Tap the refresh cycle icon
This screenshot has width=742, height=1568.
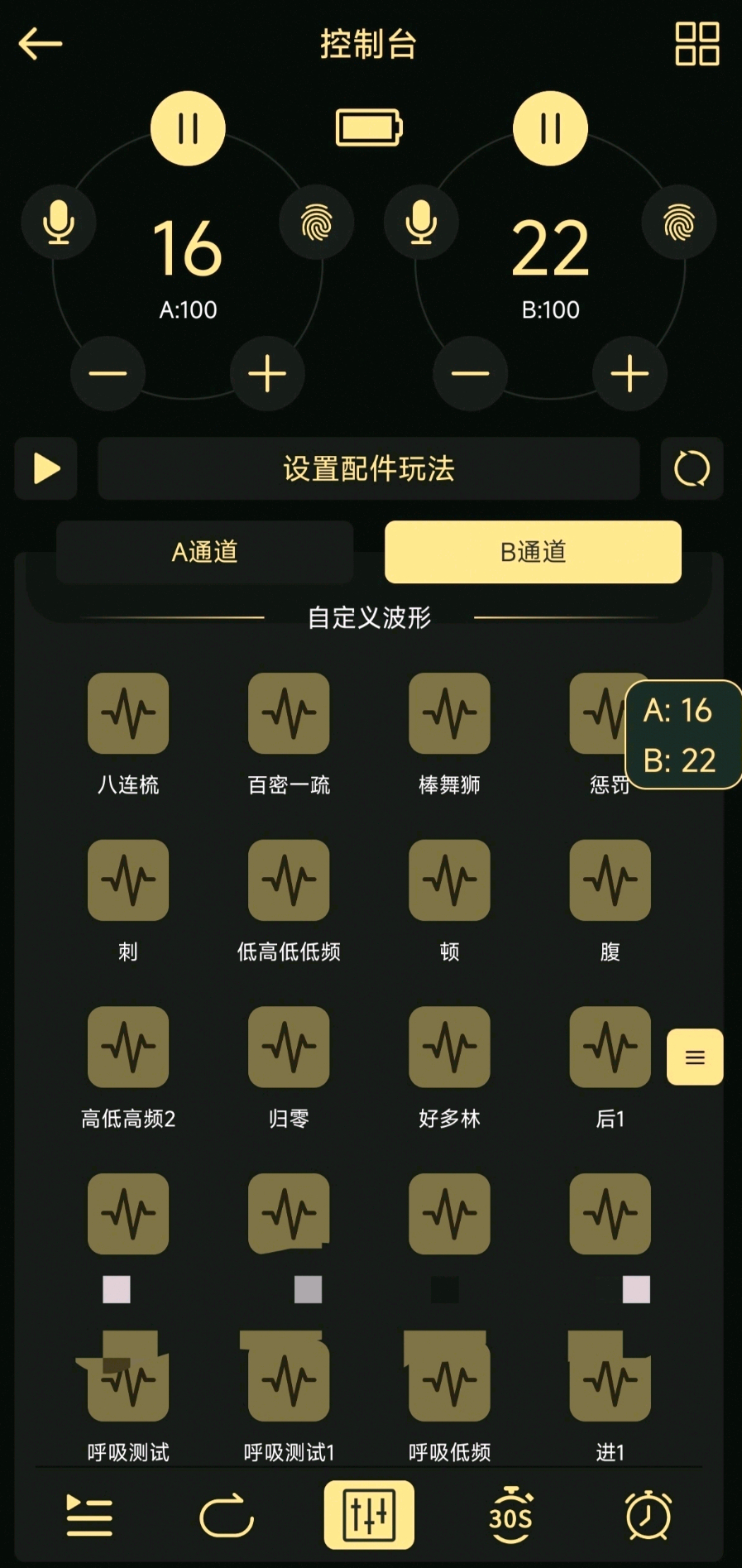[692, 468]
